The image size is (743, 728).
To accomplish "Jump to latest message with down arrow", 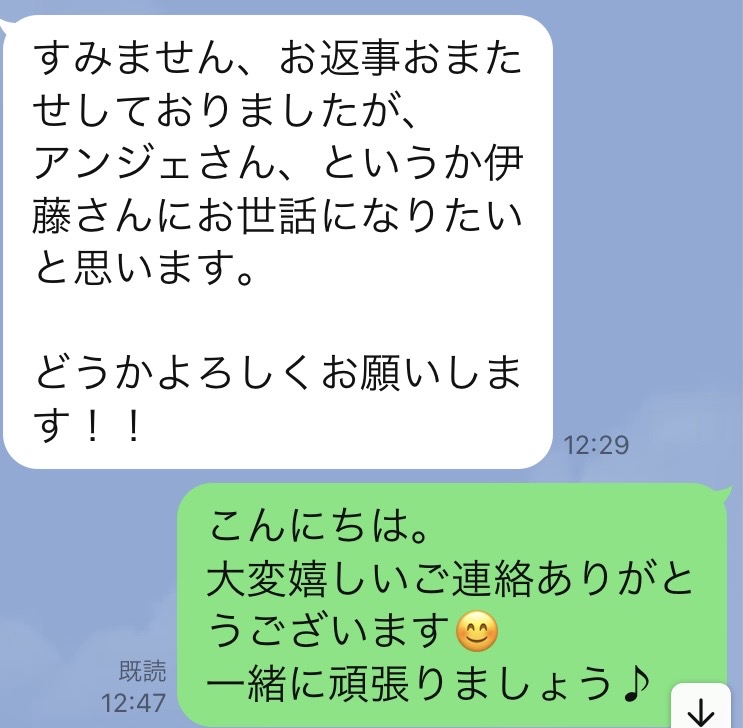I will 703,708.
